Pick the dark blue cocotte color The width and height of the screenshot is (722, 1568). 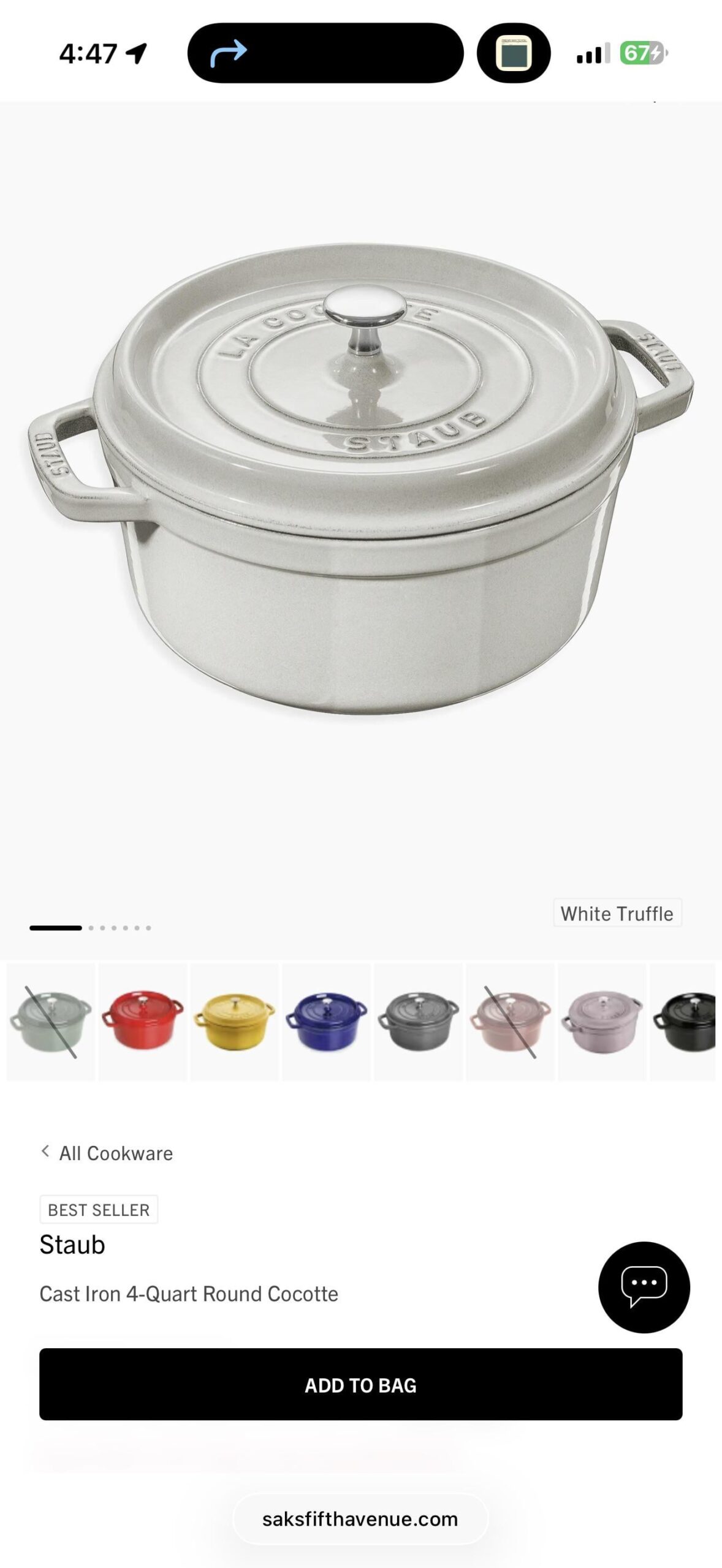click(327, 1022)
